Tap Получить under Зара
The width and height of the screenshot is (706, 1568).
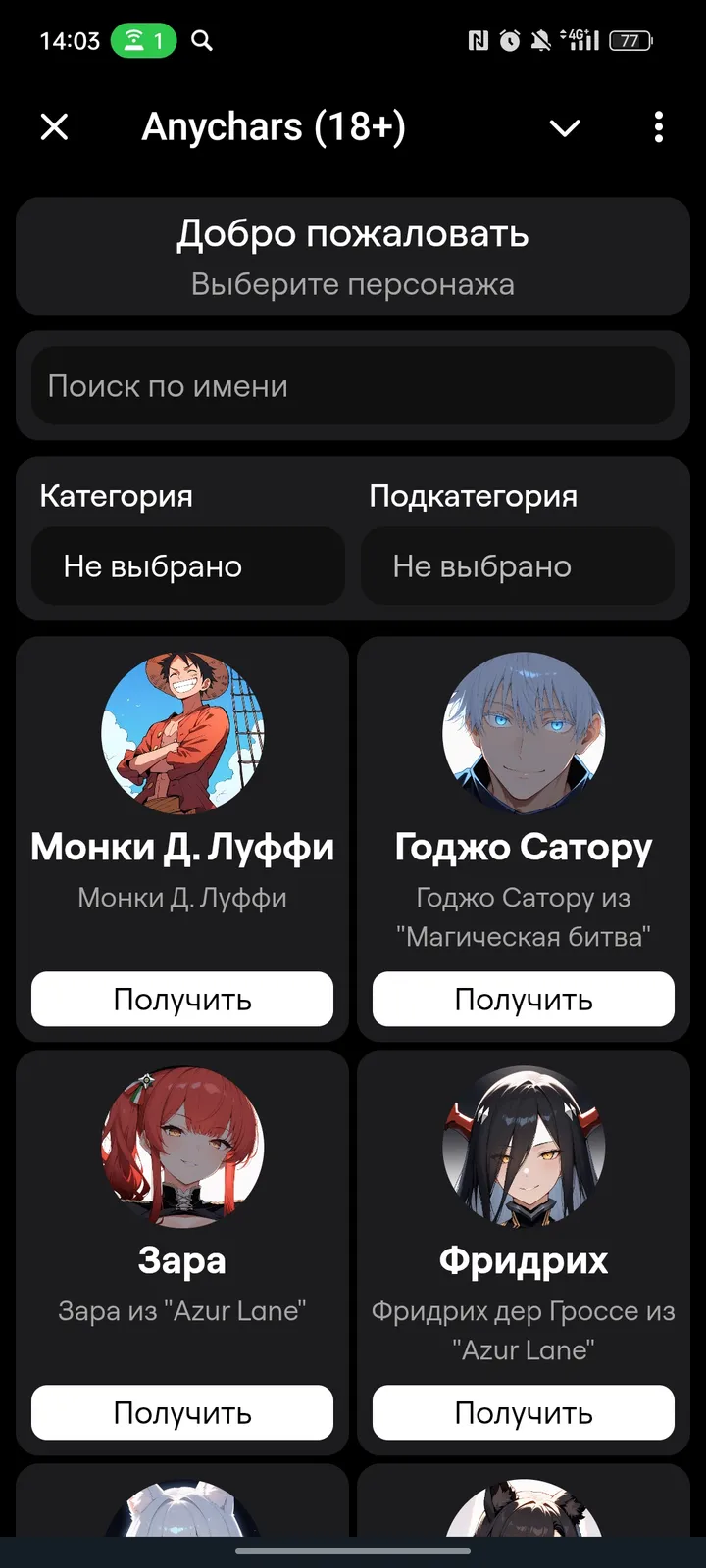pyautogui.click(x=182, y=1412)
